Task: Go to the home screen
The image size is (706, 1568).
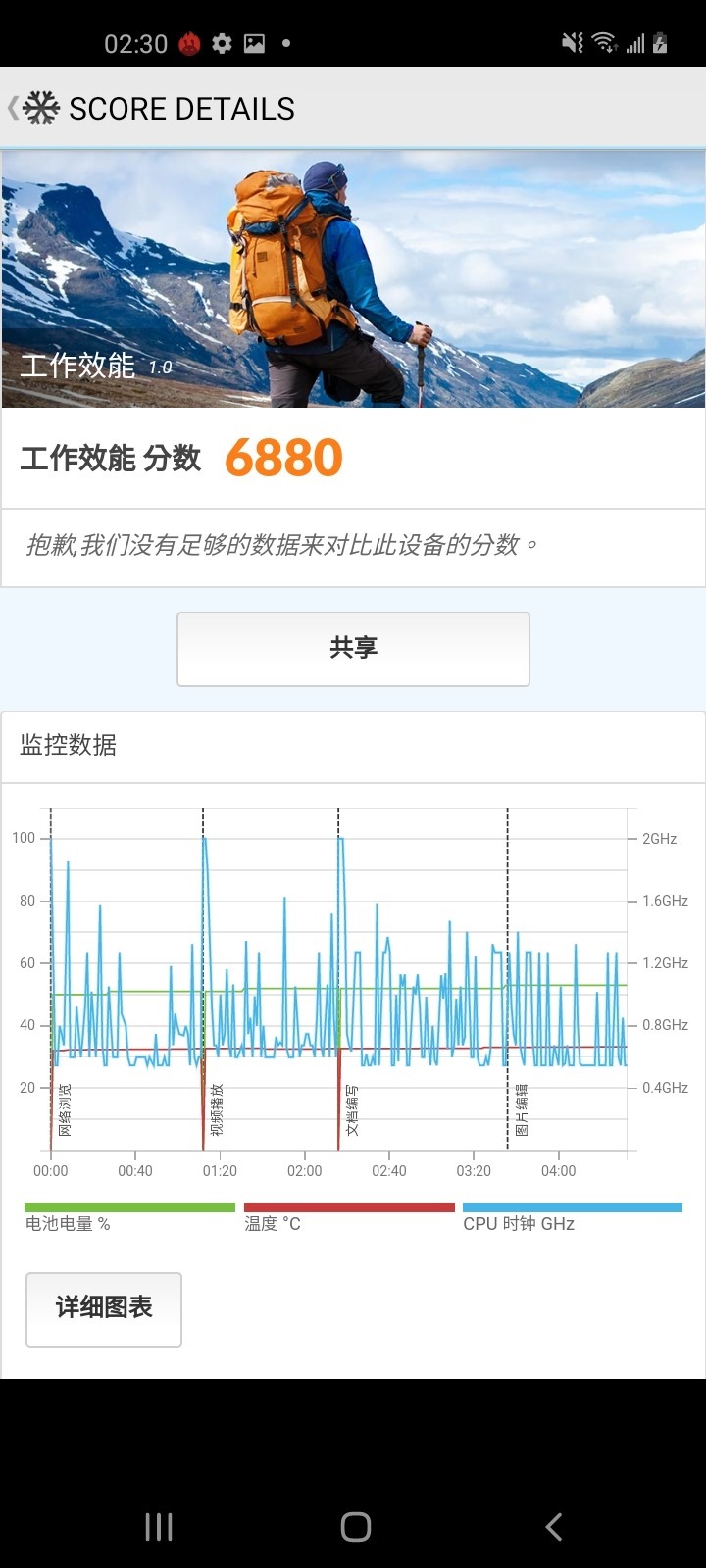Action: pos(355,1526)
